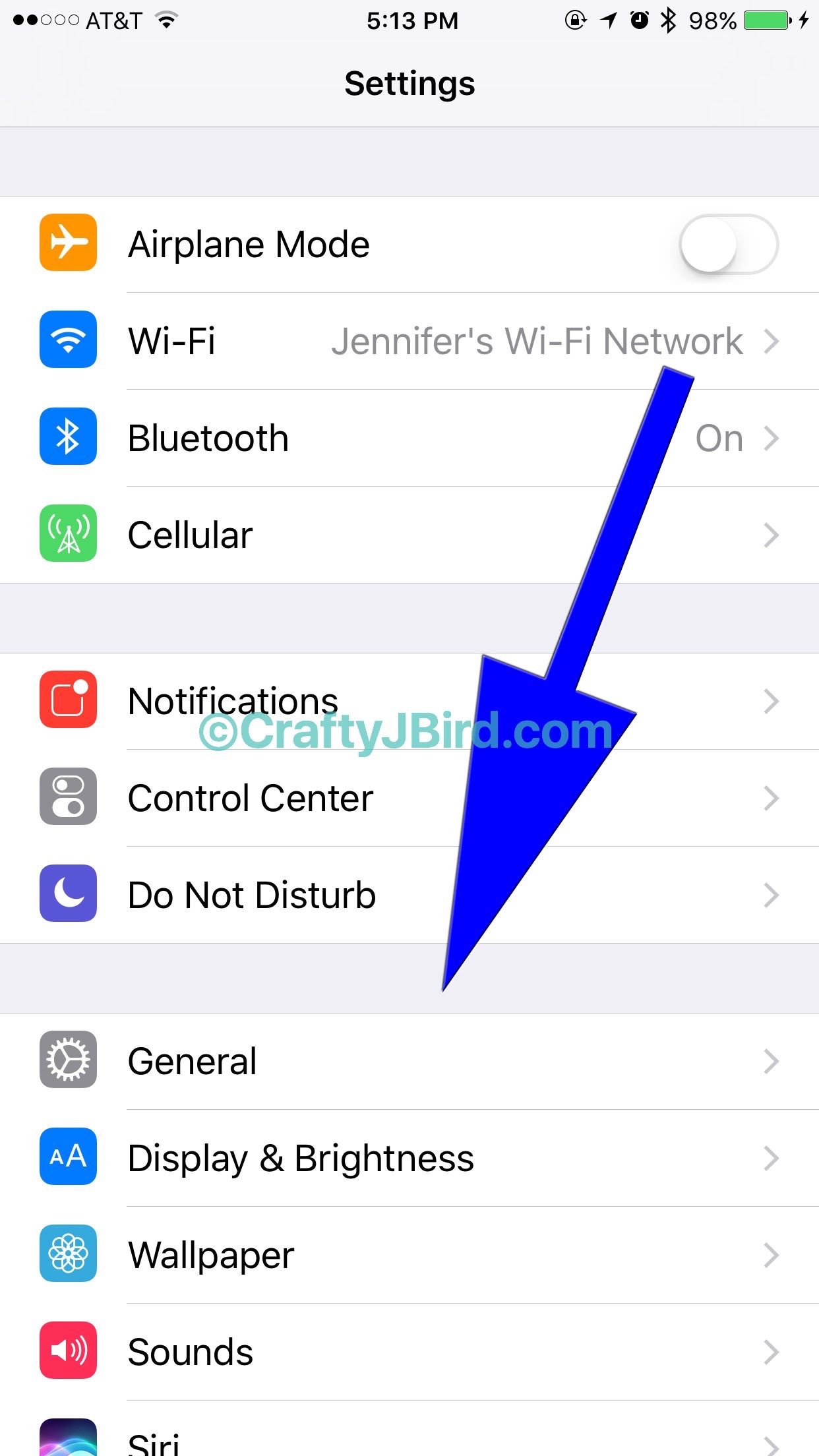Open Notifications settings
819x1456 pixels.
[x=264, y=701]
